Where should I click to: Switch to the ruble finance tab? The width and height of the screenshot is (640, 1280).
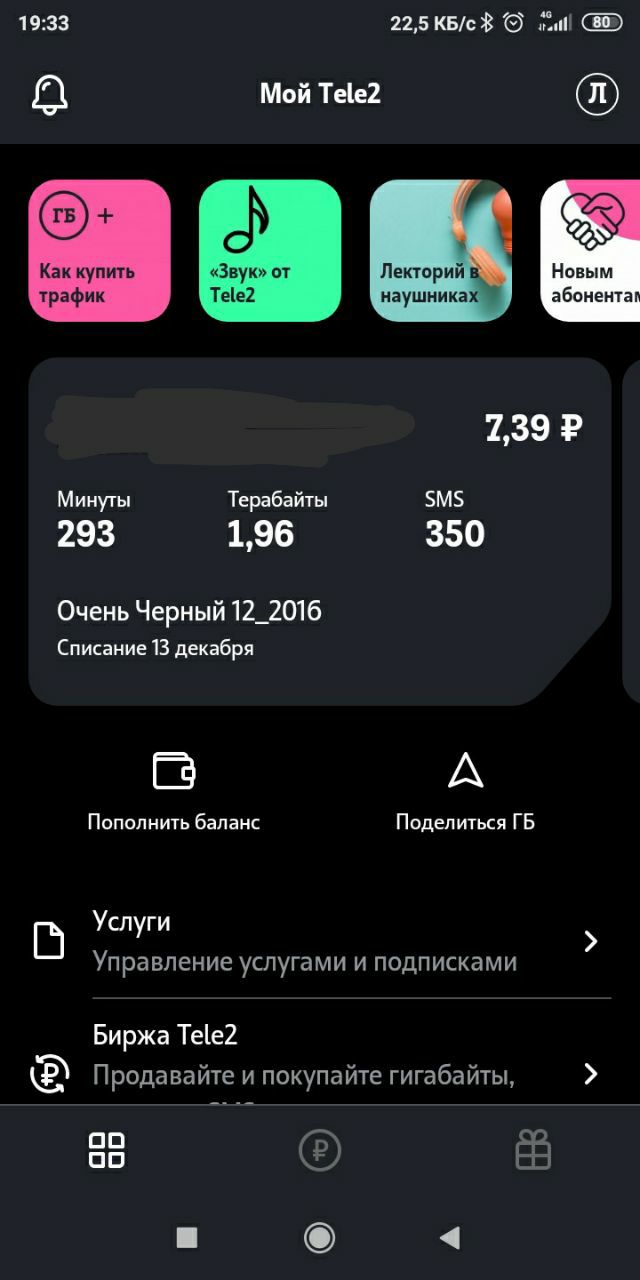coord(320,1150)
